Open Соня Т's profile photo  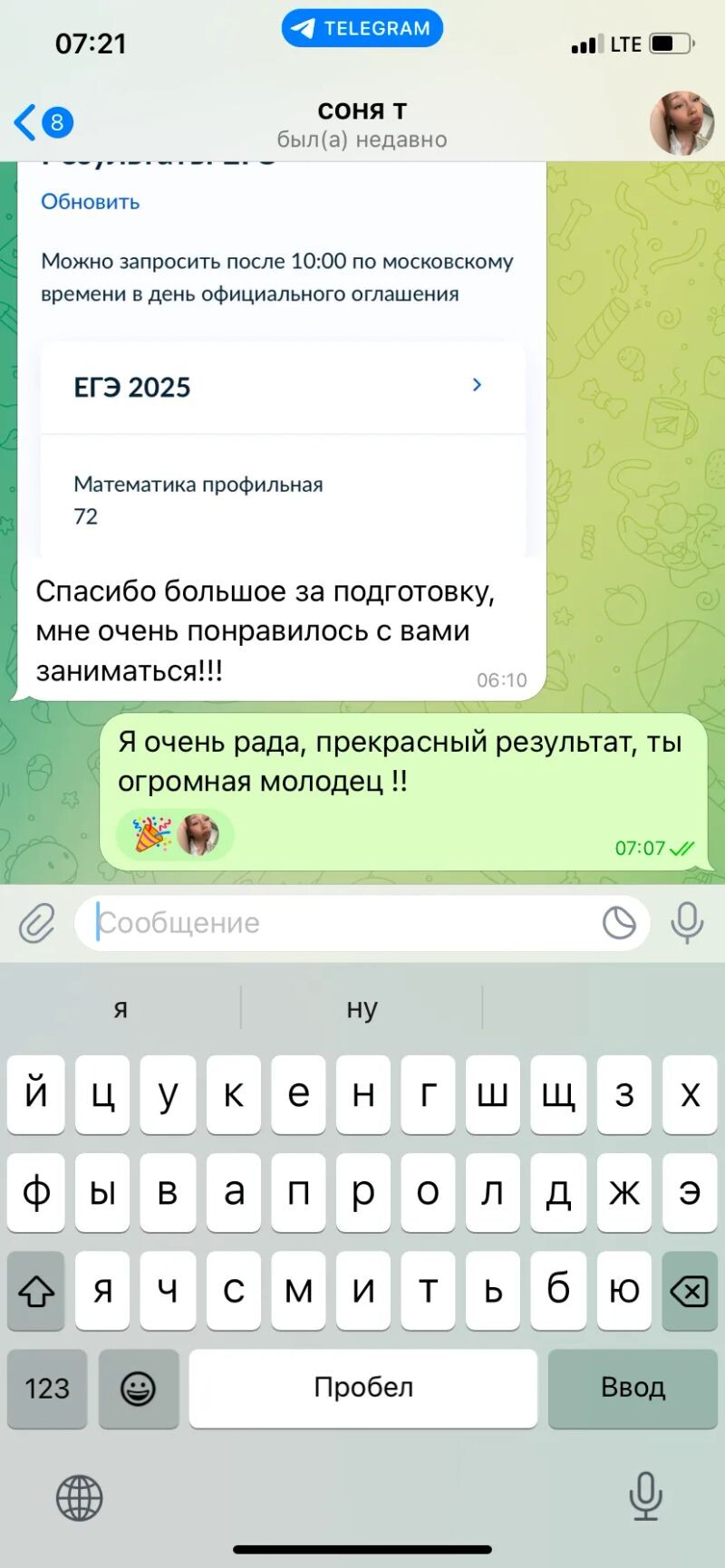(x=681, y=122)
